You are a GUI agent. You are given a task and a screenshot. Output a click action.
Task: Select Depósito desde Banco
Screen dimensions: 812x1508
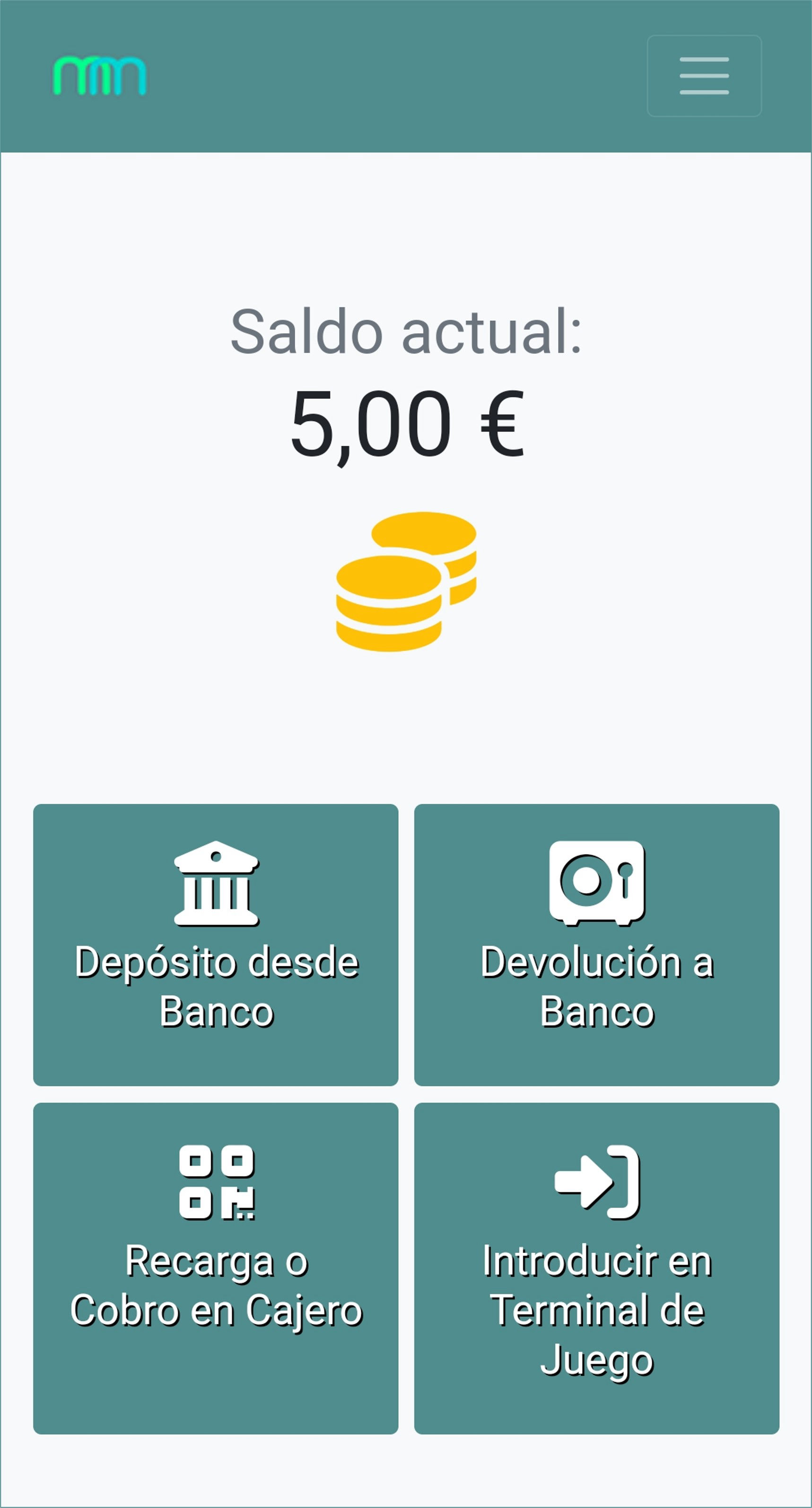tap(216, 944)
